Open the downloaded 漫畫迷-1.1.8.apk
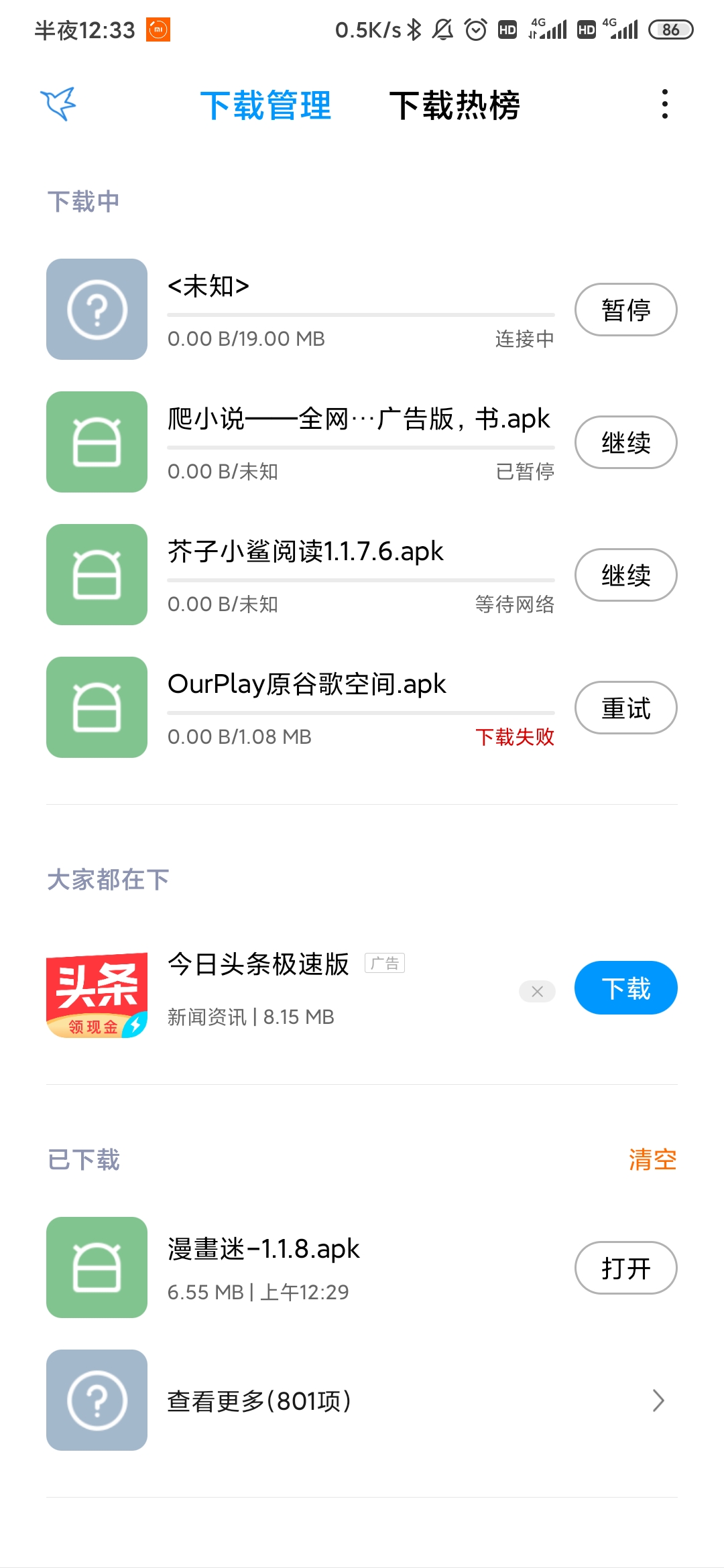724x1568 pixels. 625,1268
